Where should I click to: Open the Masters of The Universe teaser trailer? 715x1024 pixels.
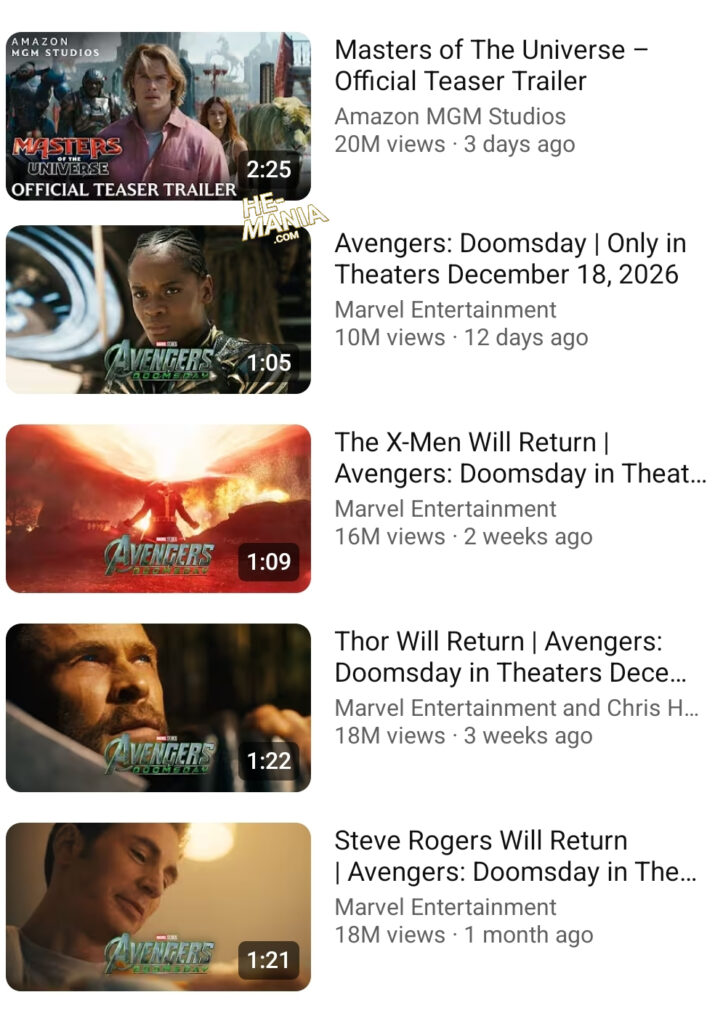[x=158, y=116]
